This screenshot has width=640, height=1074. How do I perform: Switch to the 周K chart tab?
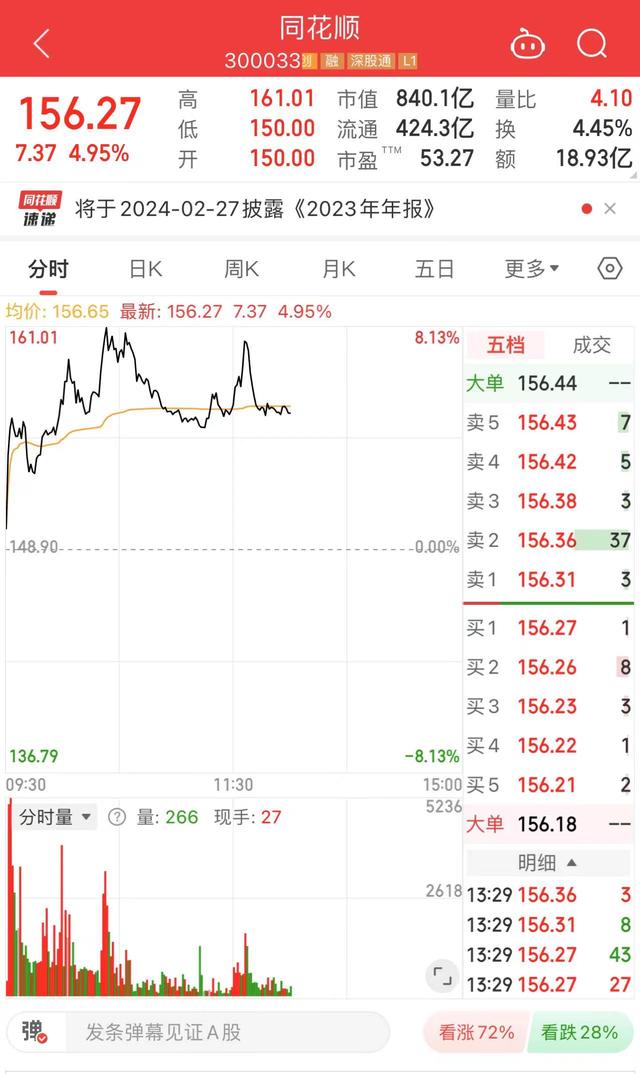coord(242,269)
